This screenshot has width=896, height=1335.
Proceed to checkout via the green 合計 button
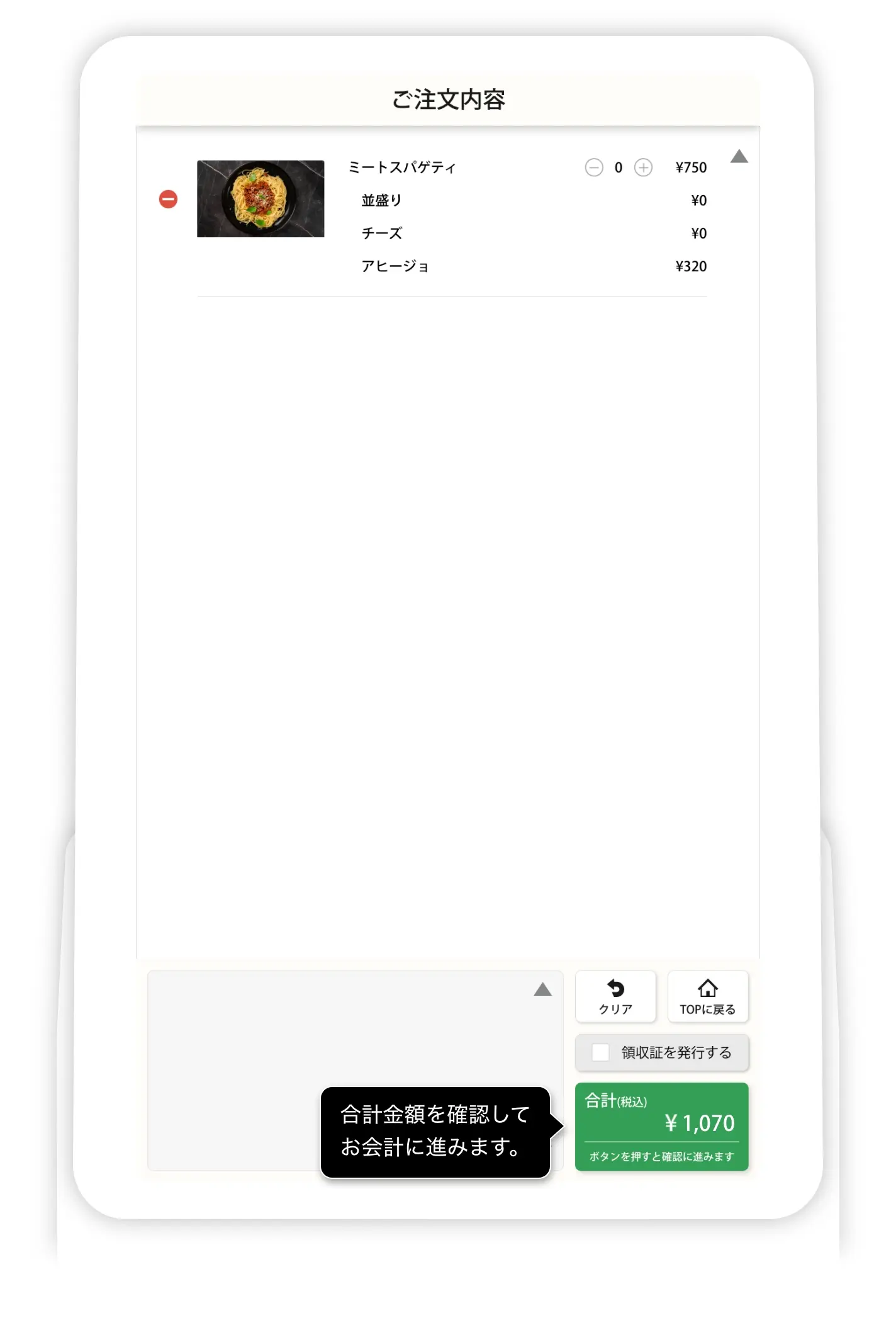point(661,1127)
